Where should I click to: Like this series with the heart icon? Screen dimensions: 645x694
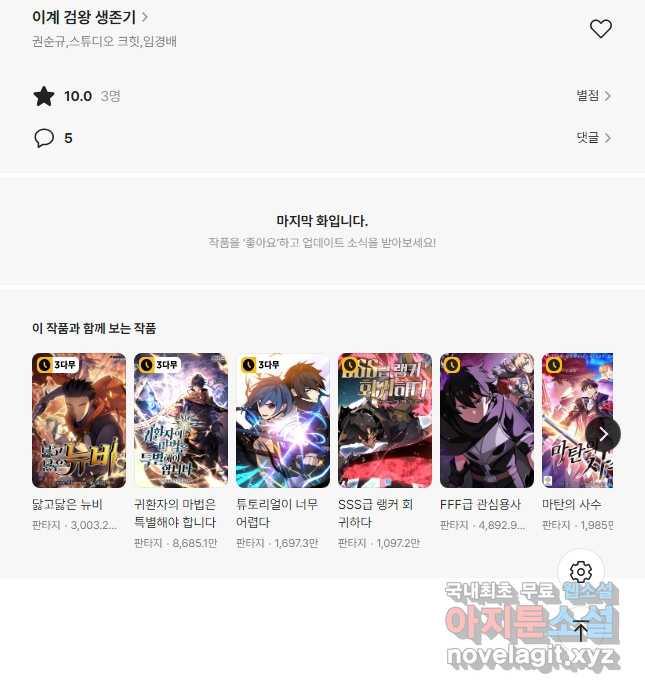(600, 29)
